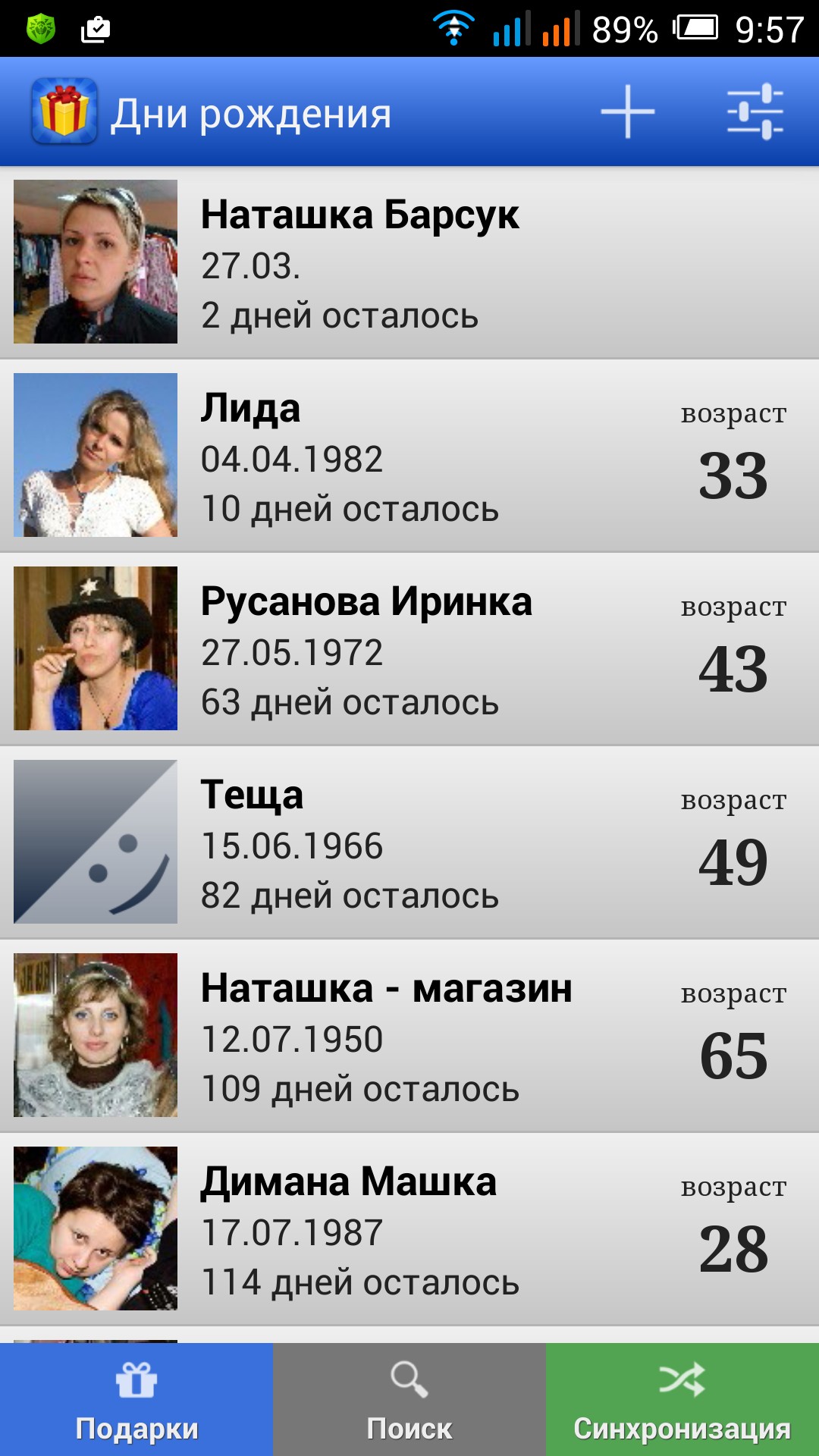Select Димана Машка from the list
Screen dimensions: 819x1456
[409, 1229]
